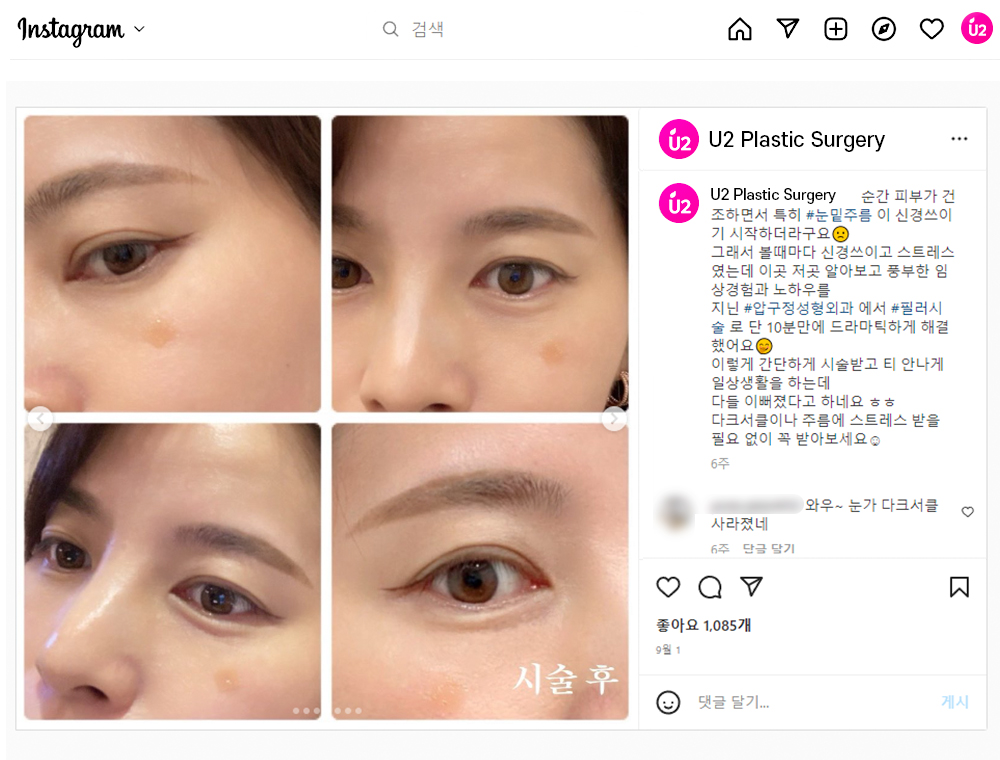This screenshot has width=1000, height=760.
Task: Open the emoji picker for comments
Action: [668, 702]
